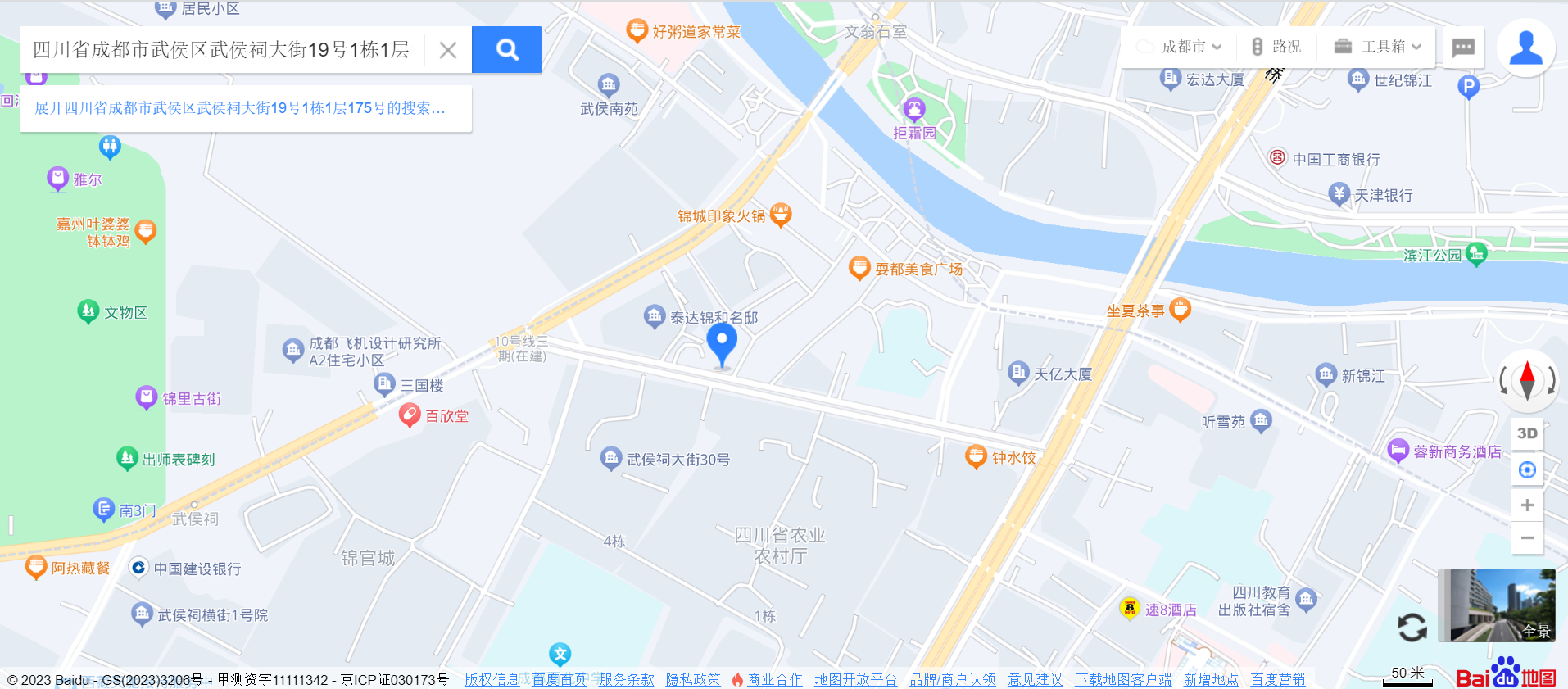Open the 意见建议 feedback link
The width and height of the screenshot is (1568, 689).
[x=1035, y=679]
